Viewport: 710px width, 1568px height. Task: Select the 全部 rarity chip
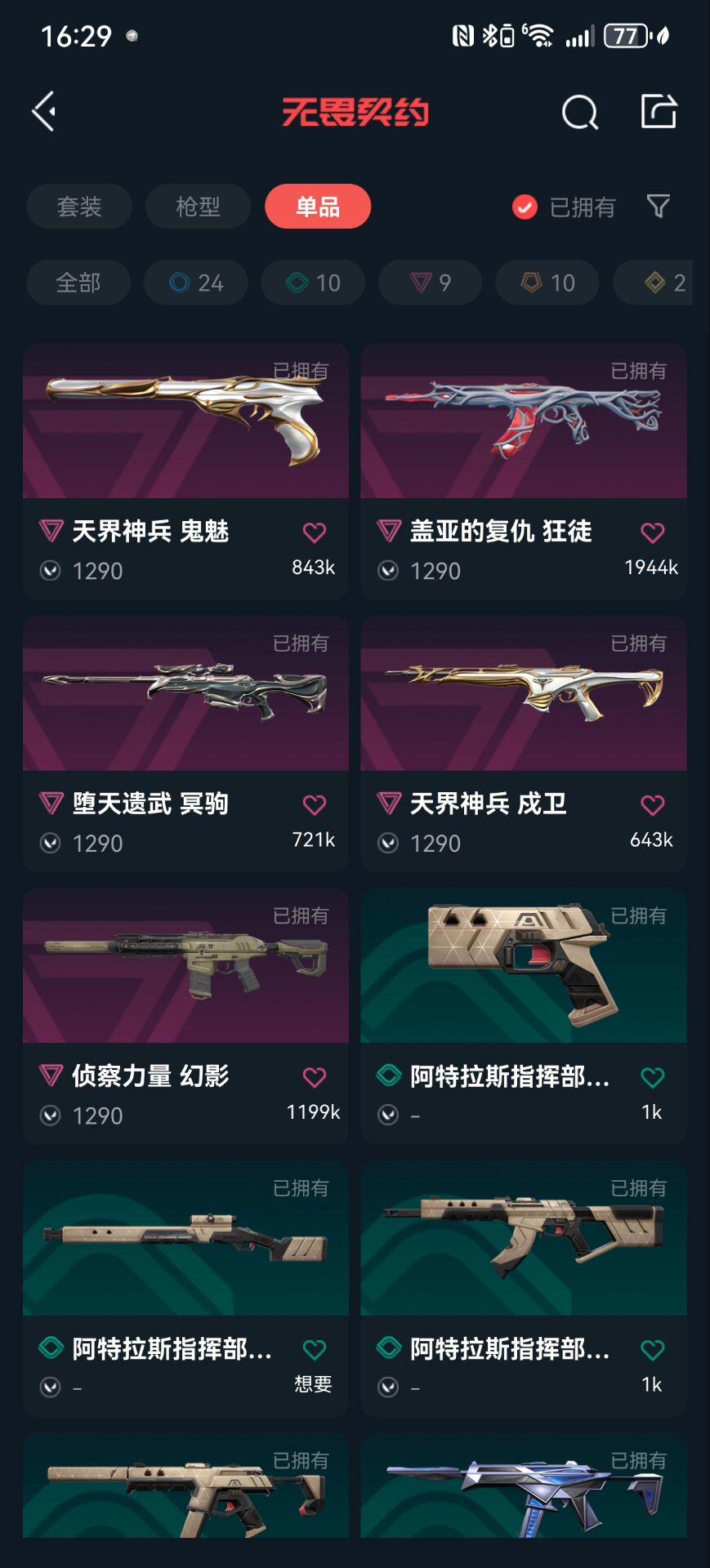[78, 283]
